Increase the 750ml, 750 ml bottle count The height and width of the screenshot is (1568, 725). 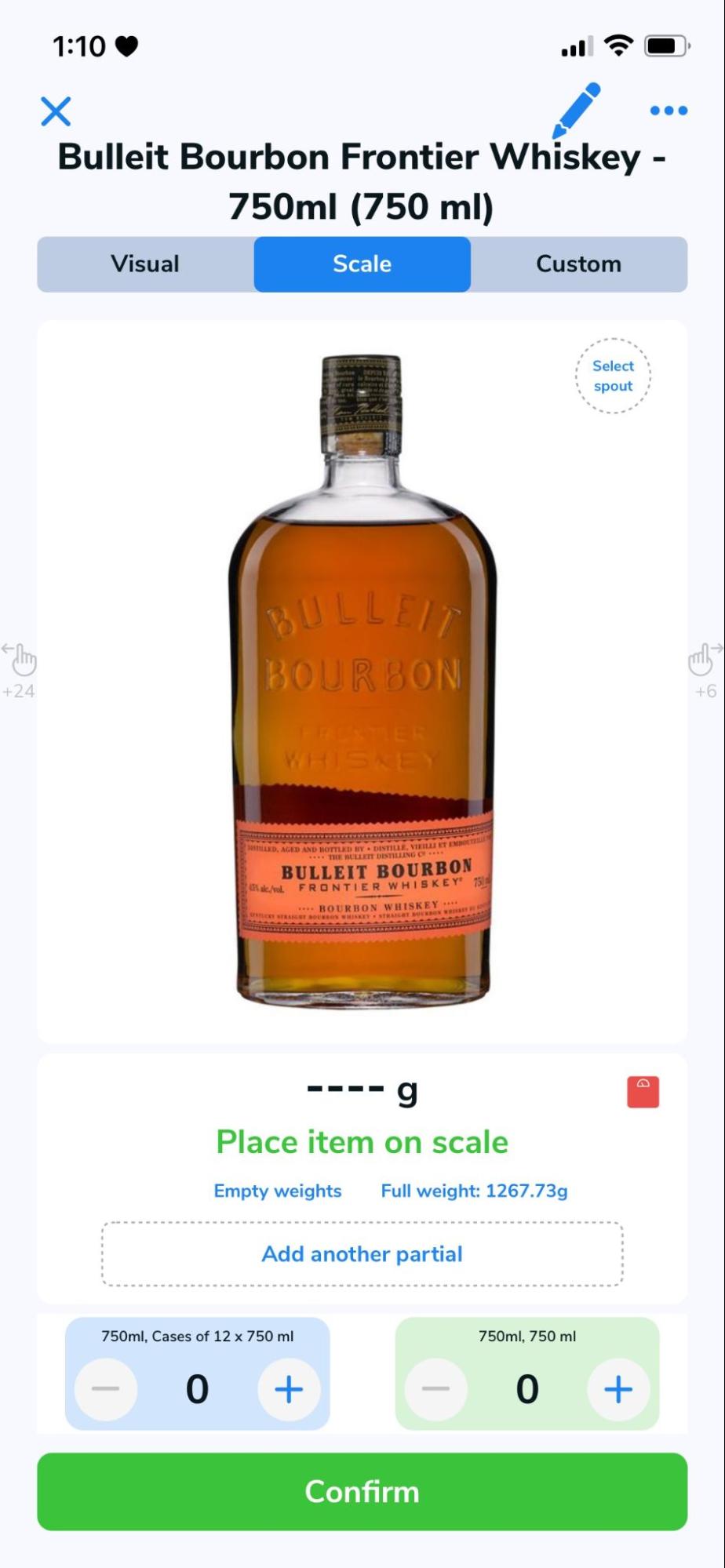[618, 1389]
